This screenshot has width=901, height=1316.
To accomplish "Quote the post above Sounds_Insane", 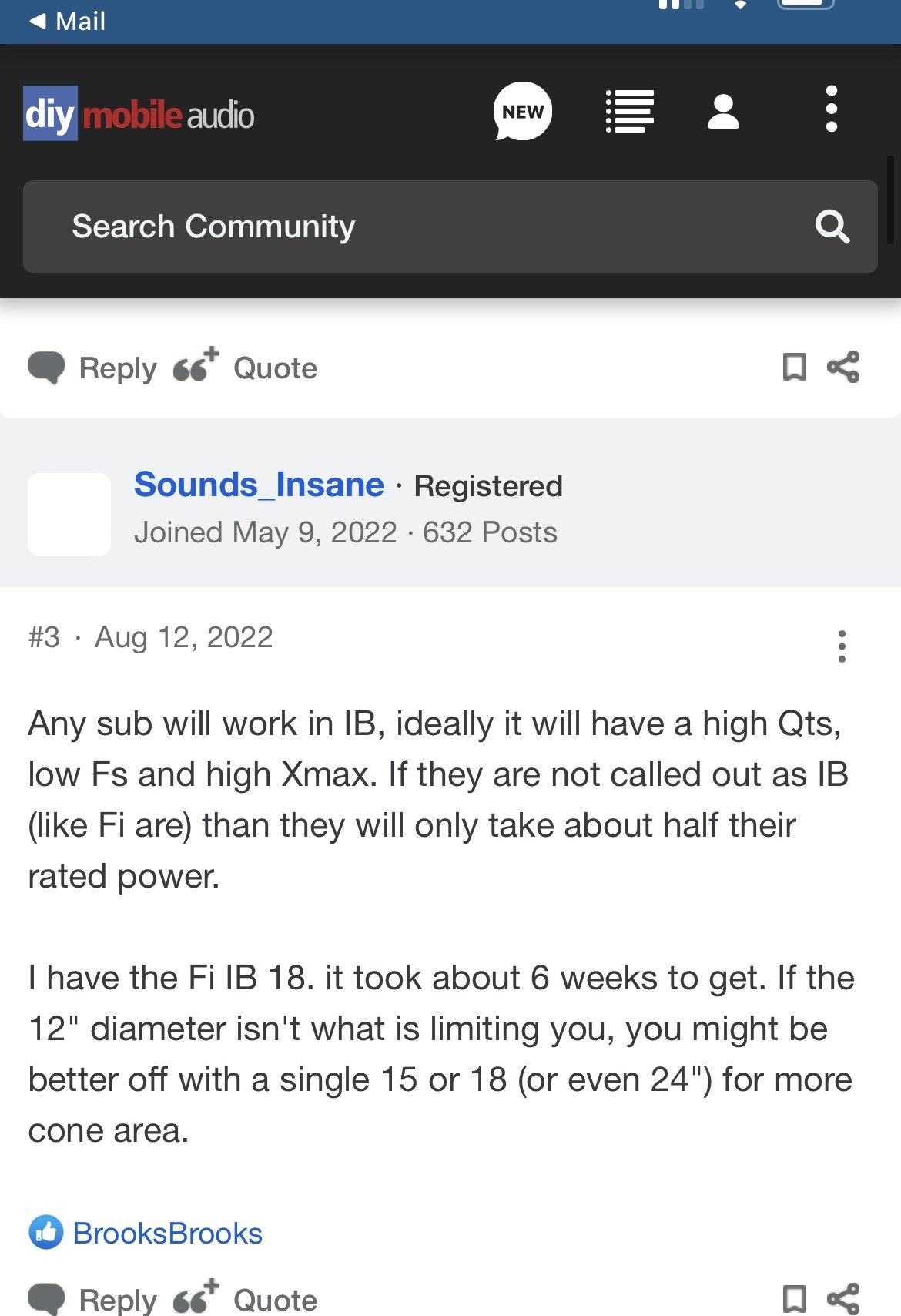I will pos(246,368).
